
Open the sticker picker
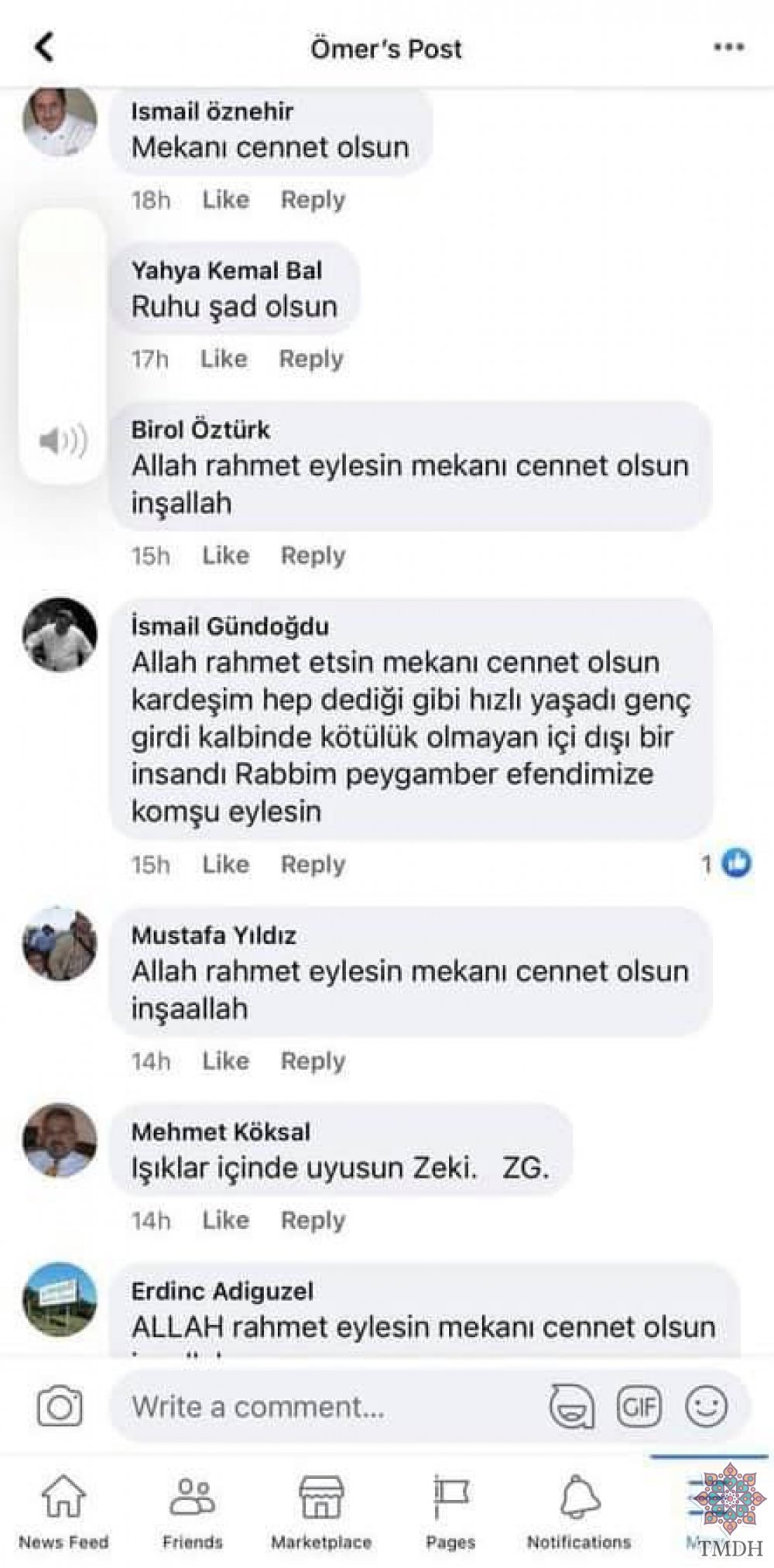[571, 1405]
